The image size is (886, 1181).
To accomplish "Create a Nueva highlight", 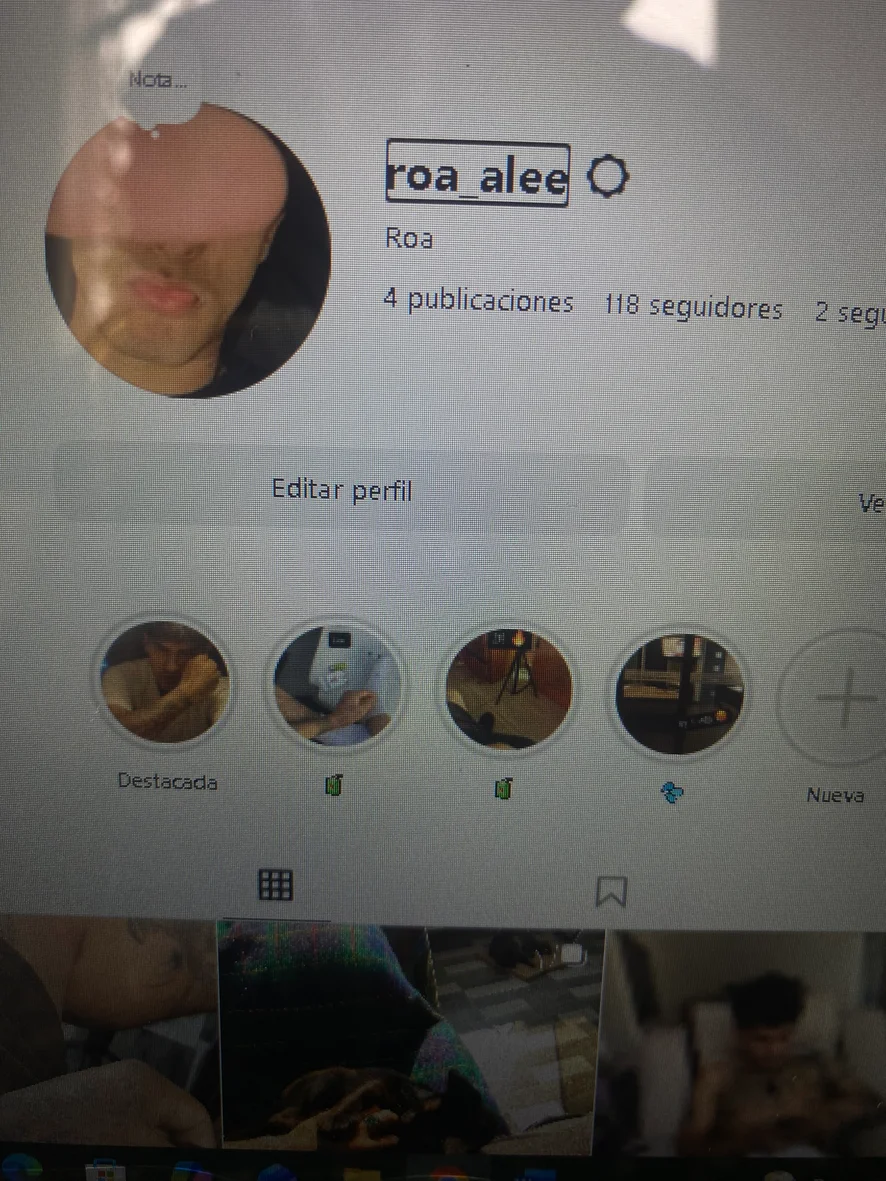I will click(x=838, y=698).
